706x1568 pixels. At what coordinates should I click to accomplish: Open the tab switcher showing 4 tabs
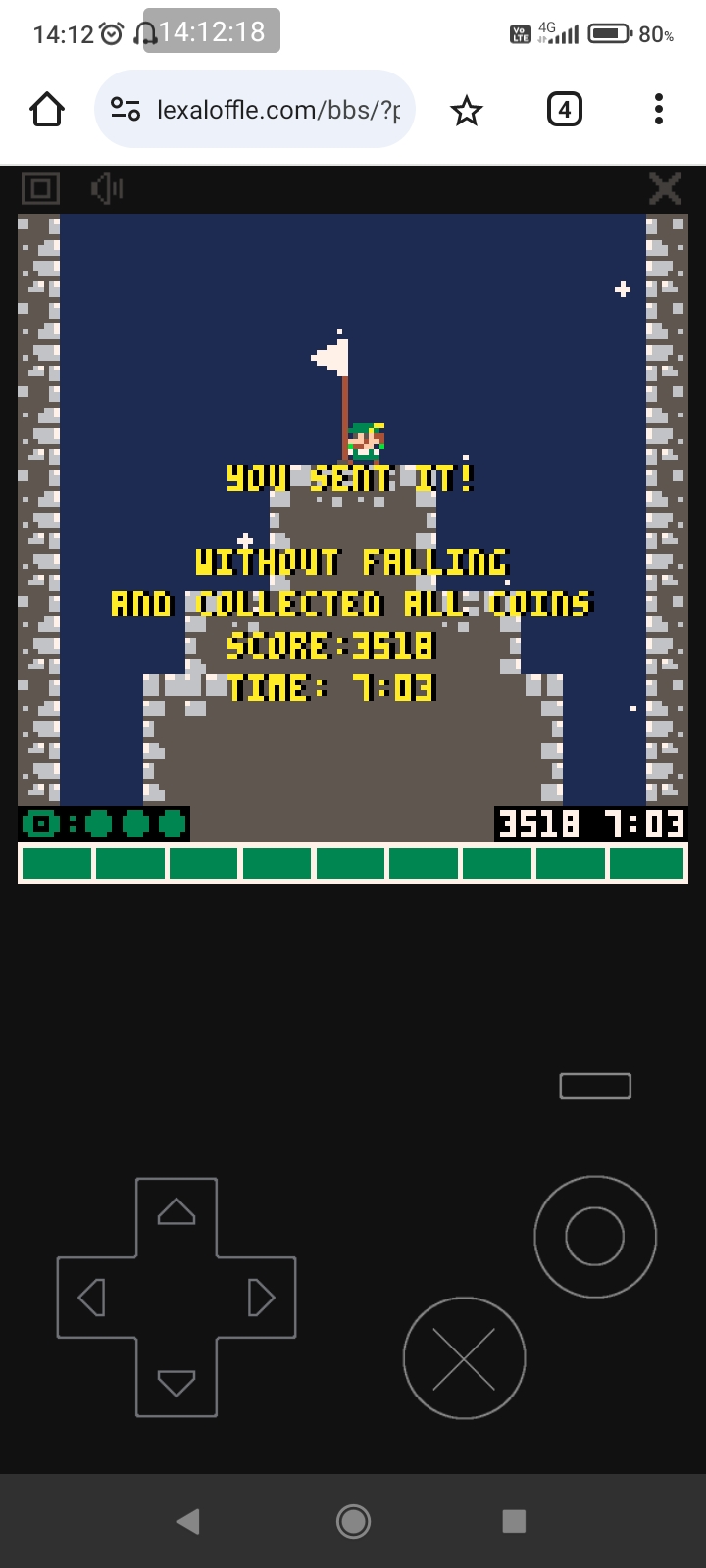pos(564,110)
